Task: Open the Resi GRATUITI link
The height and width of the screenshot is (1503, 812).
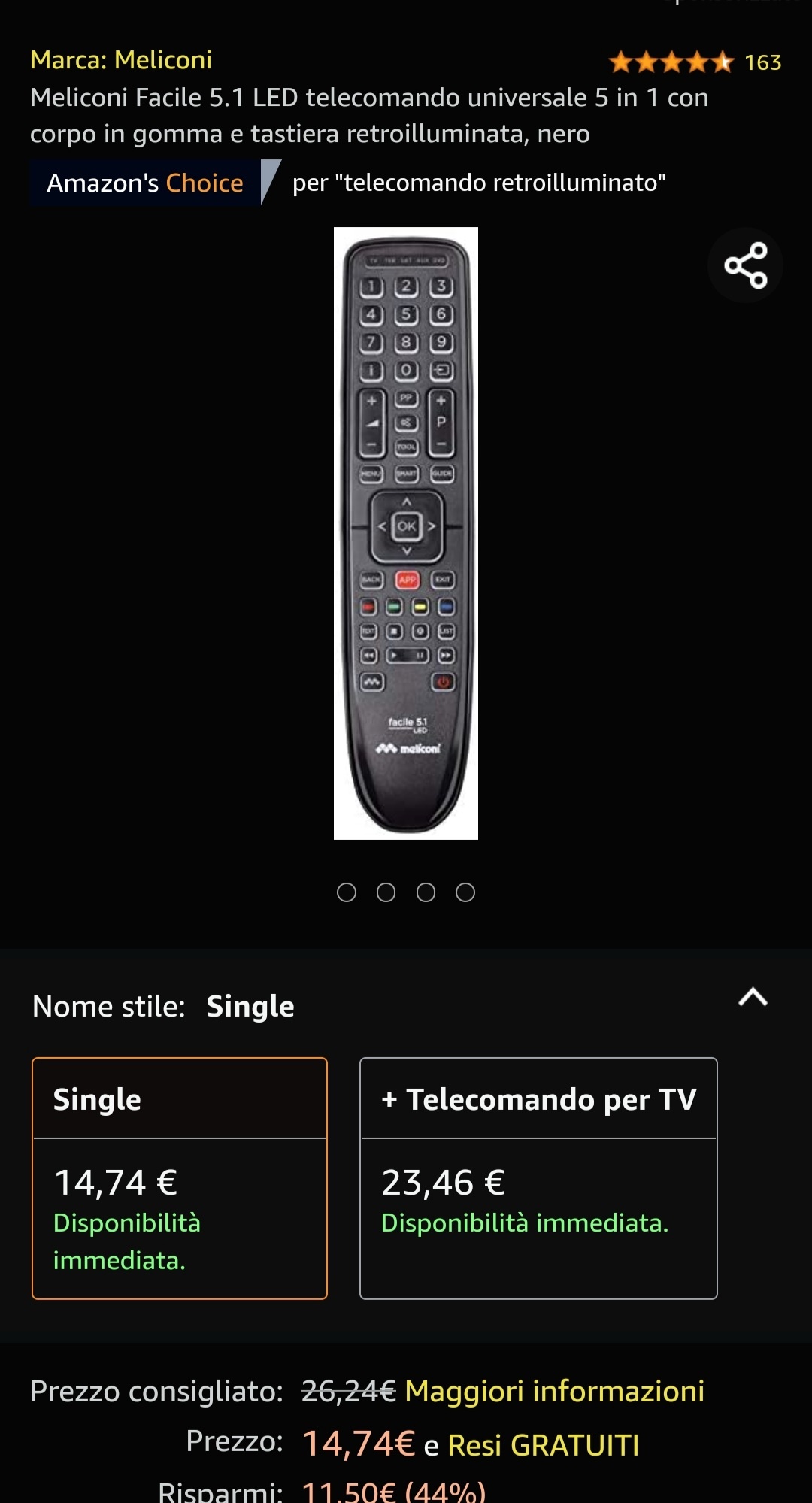Action: click(544, 1444)
